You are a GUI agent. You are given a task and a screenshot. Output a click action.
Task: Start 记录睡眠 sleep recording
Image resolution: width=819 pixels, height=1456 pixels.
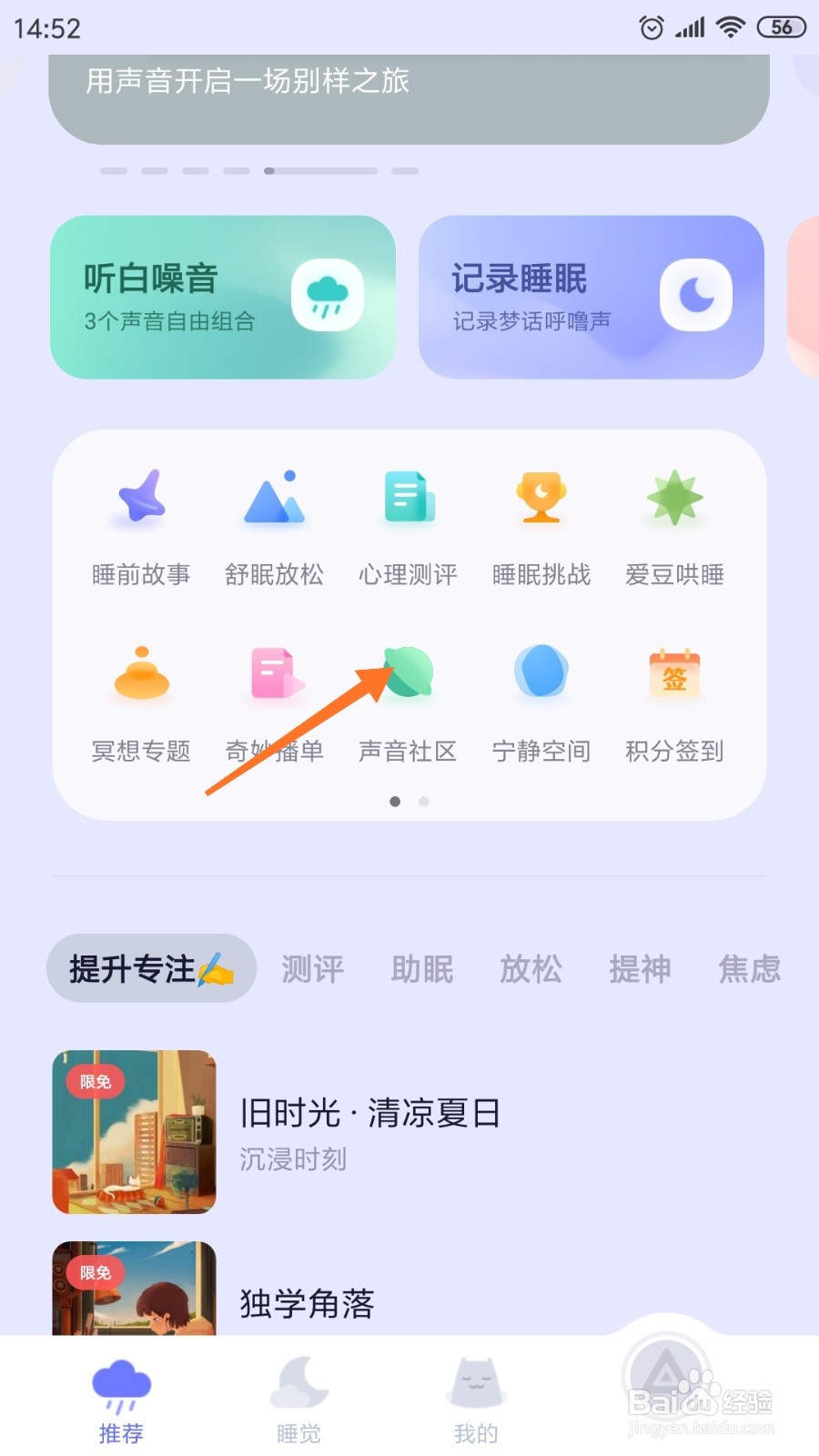click(590, 296)
